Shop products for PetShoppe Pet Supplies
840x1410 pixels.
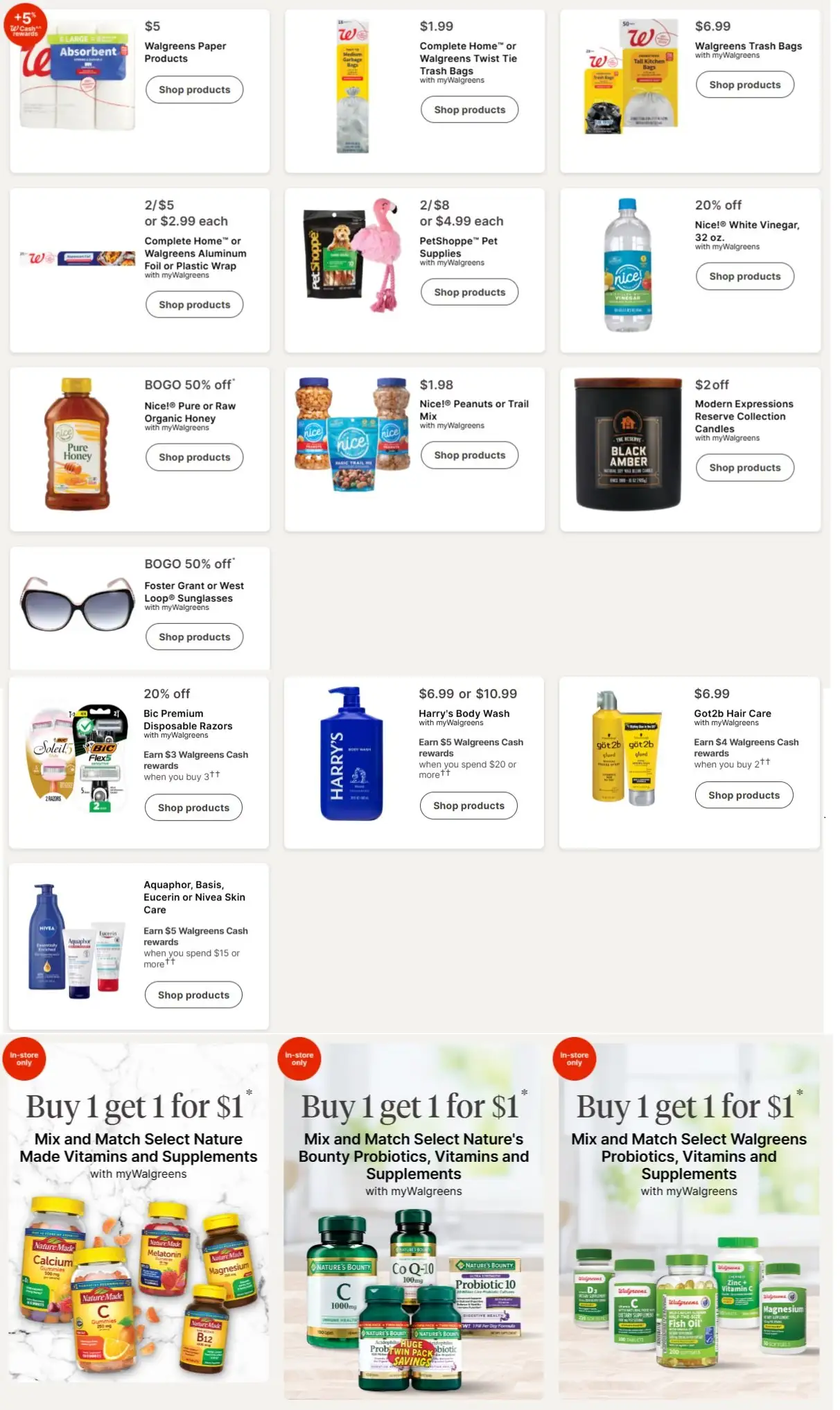pyautogui.click(x=469, y=293)
